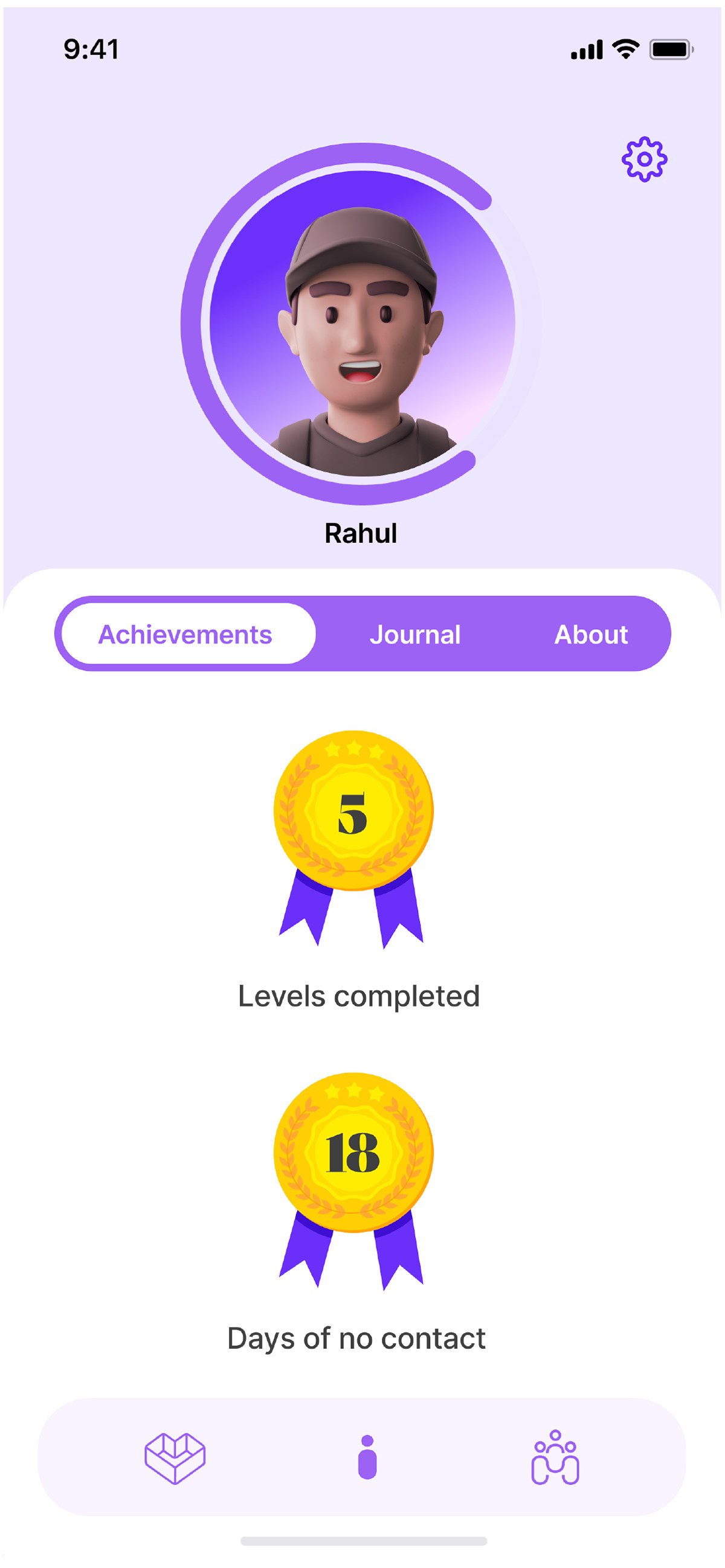Switch to the Journal tab

coord(415,634)
